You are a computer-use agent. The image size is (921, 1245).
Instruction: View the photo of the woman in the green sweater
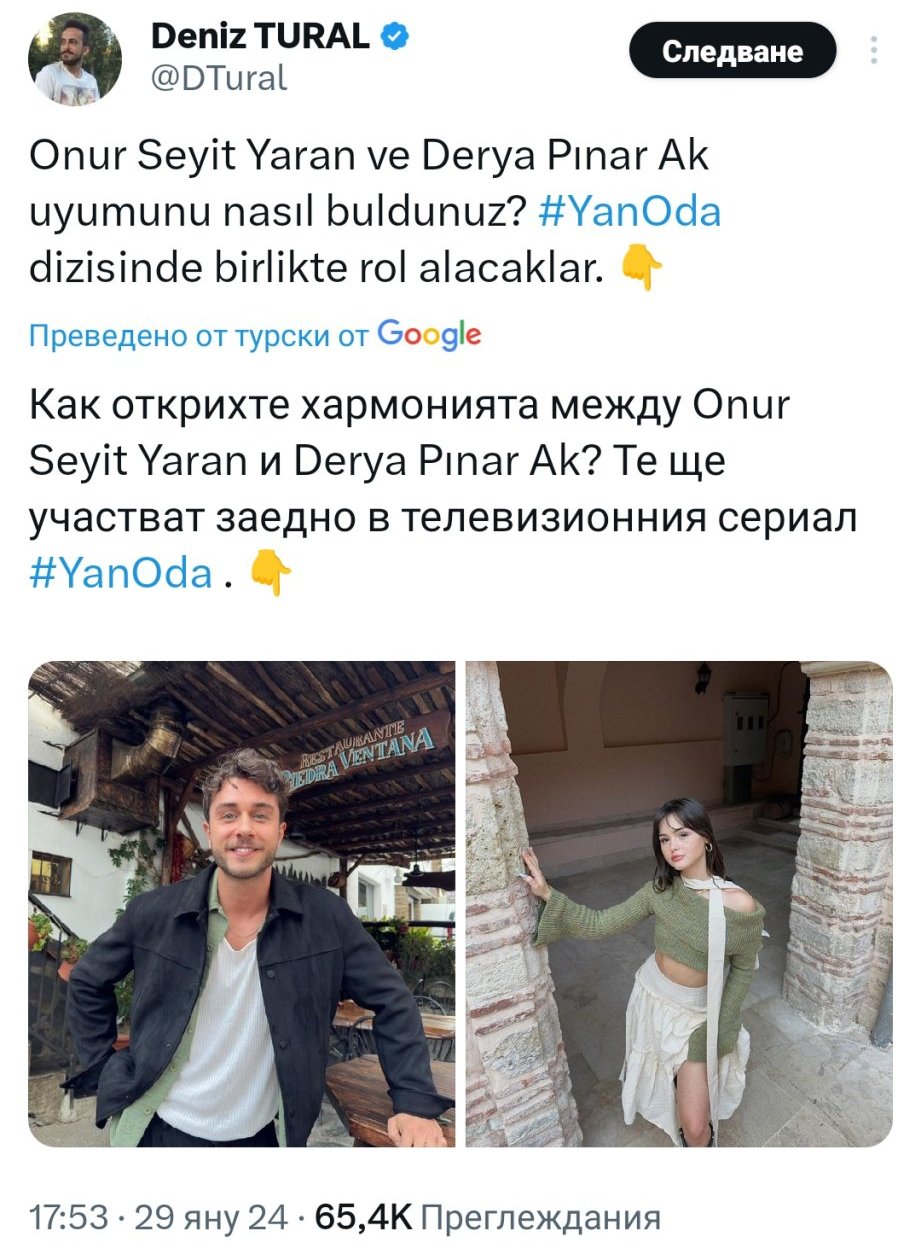click(x=679, y=903)
